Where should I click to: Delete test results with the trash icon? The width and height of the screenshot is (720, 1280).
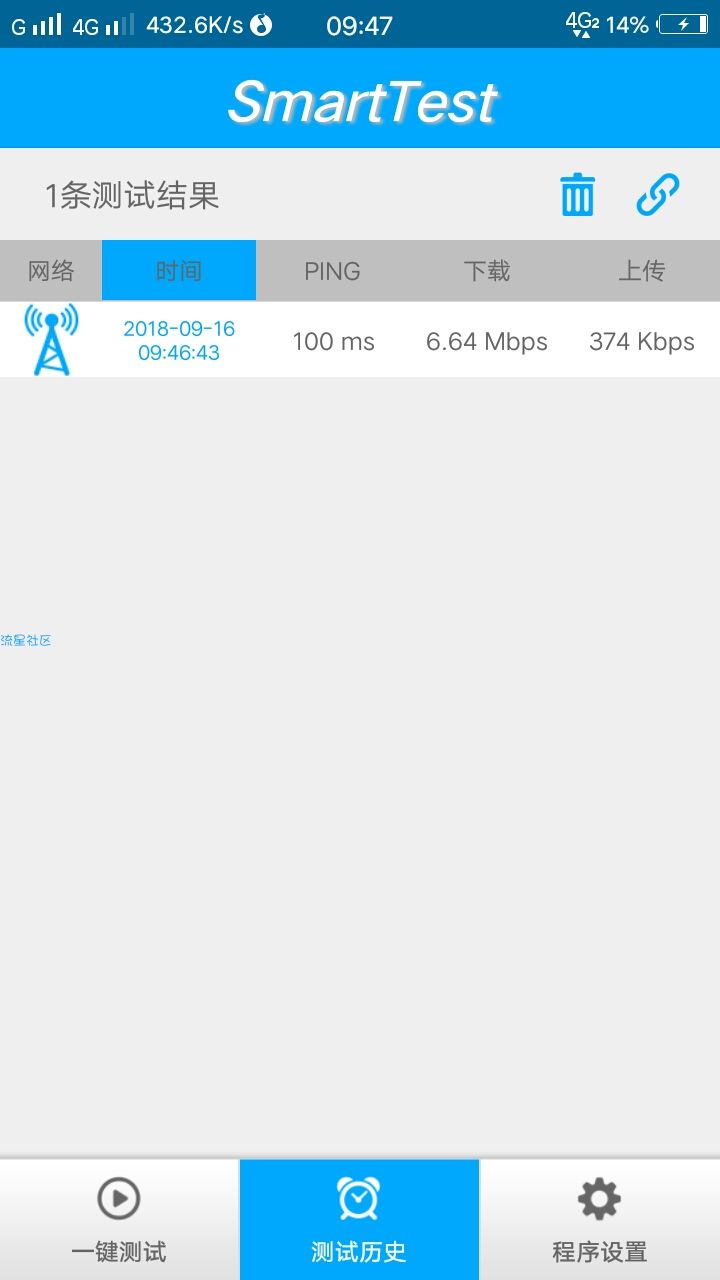(x=577, y=194)
